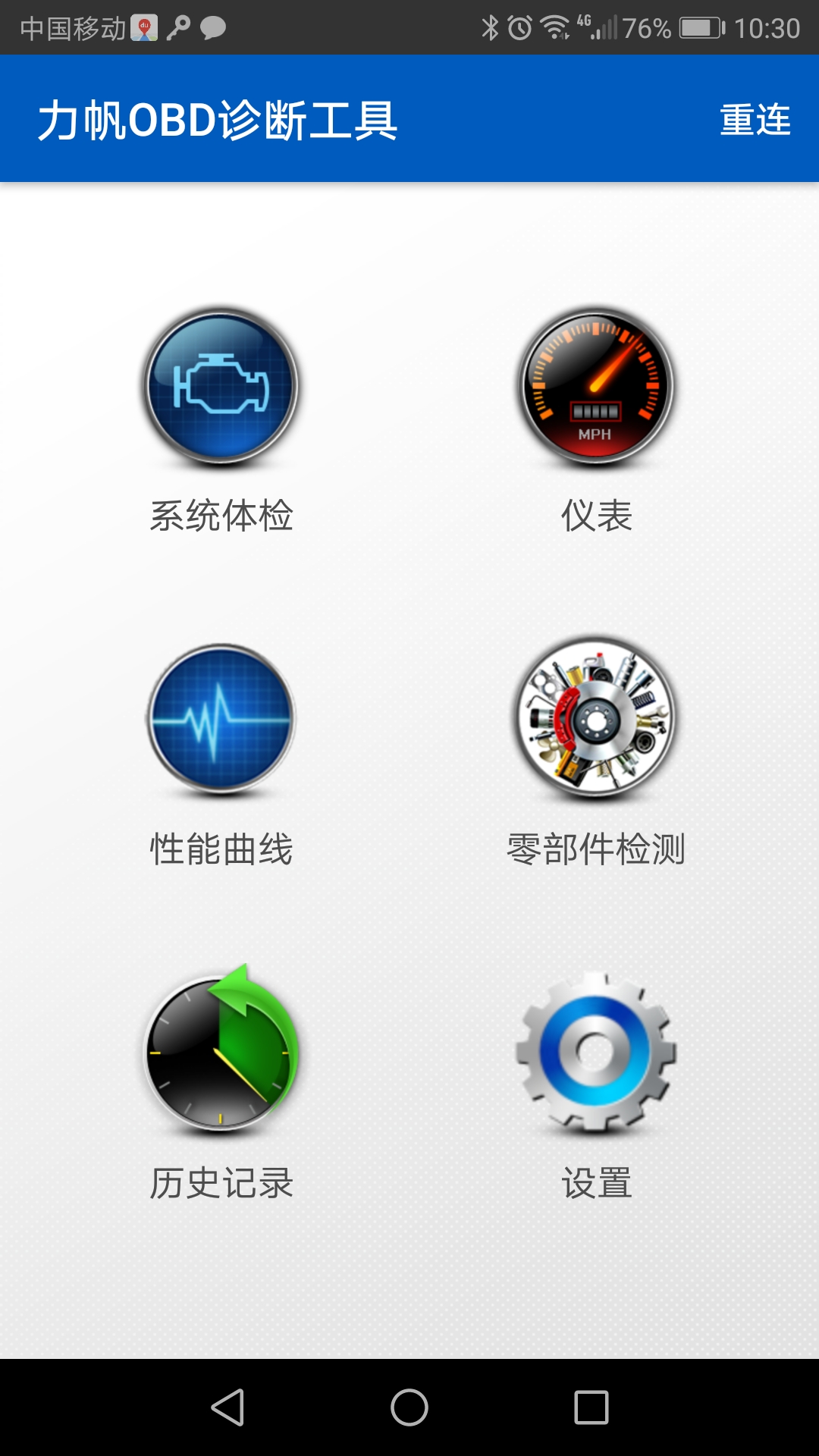The height and width of the screenshot is (1456, 819).
Task: Tap 重连 to reconnect the OBD device
Action: 755,119
